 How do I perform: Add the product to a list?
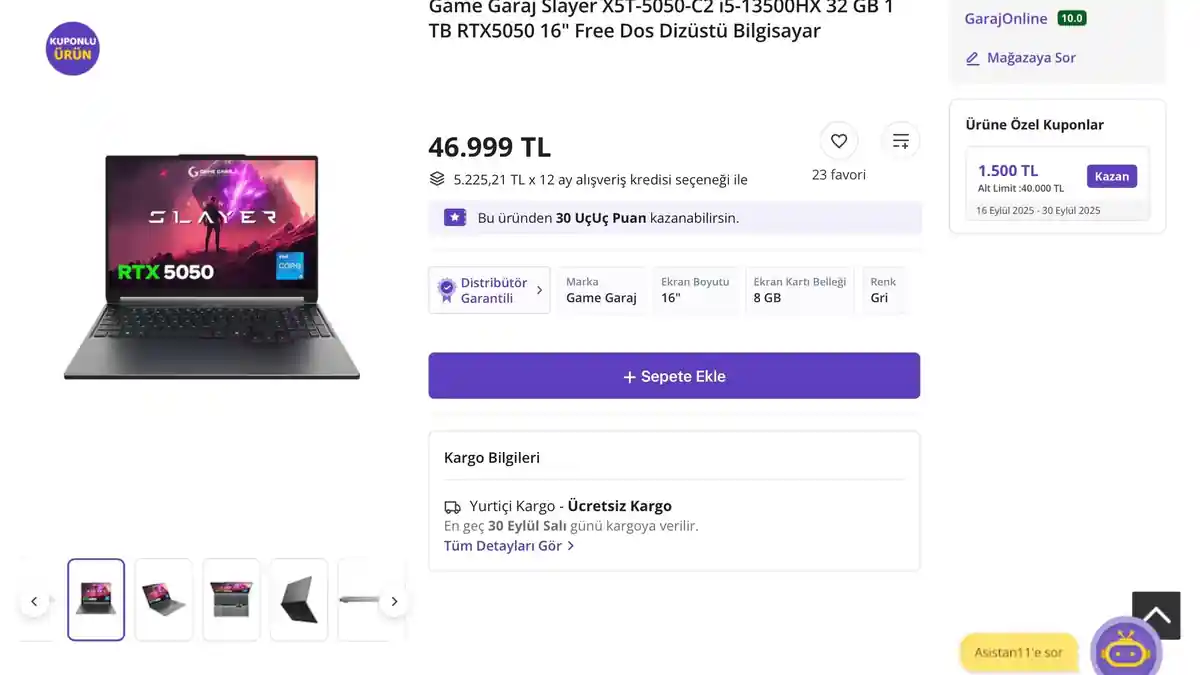point(900,141)
